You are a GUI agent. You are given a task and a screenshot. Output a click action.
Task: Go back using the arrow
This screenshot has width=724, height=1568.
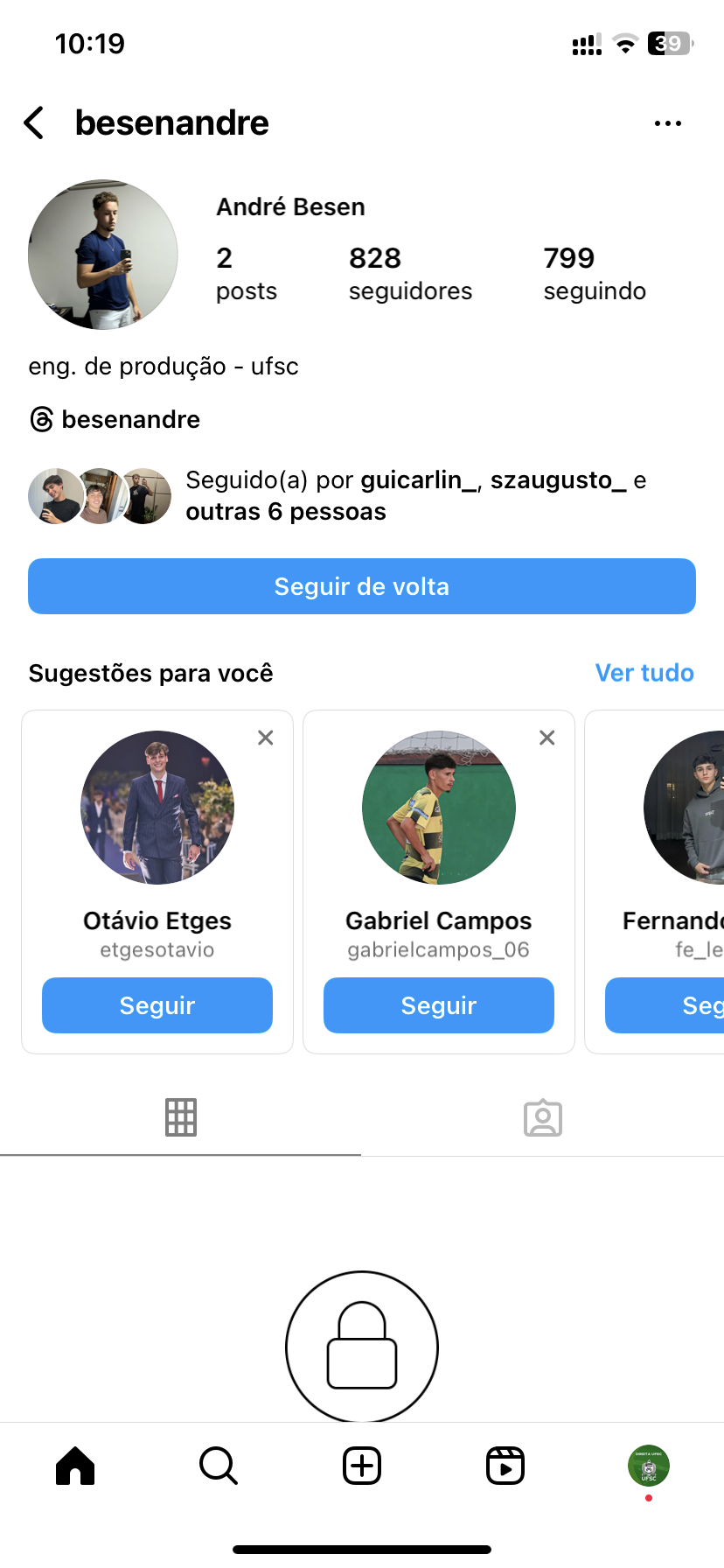(34, 123)
